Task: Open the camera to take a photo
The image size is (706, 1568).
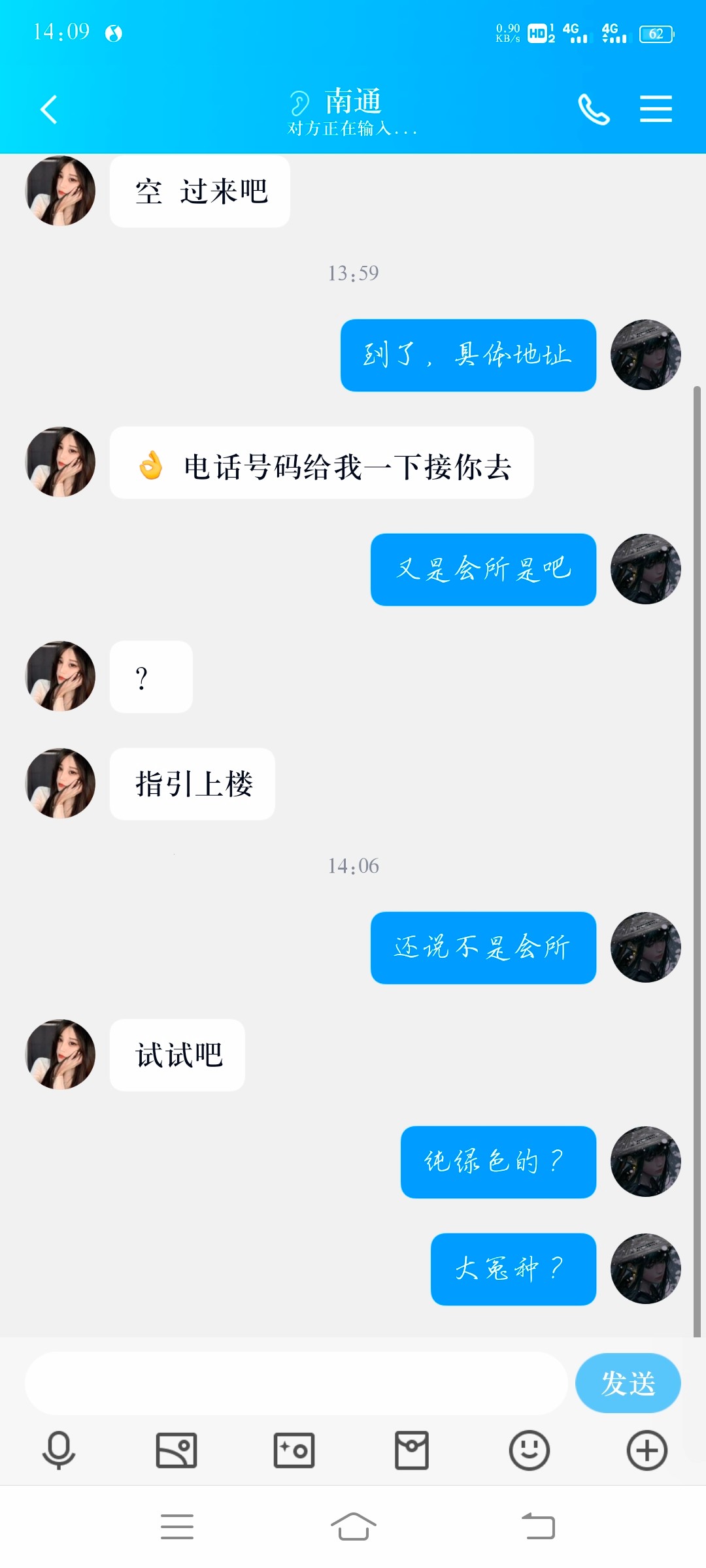Action: point(294,1450)
